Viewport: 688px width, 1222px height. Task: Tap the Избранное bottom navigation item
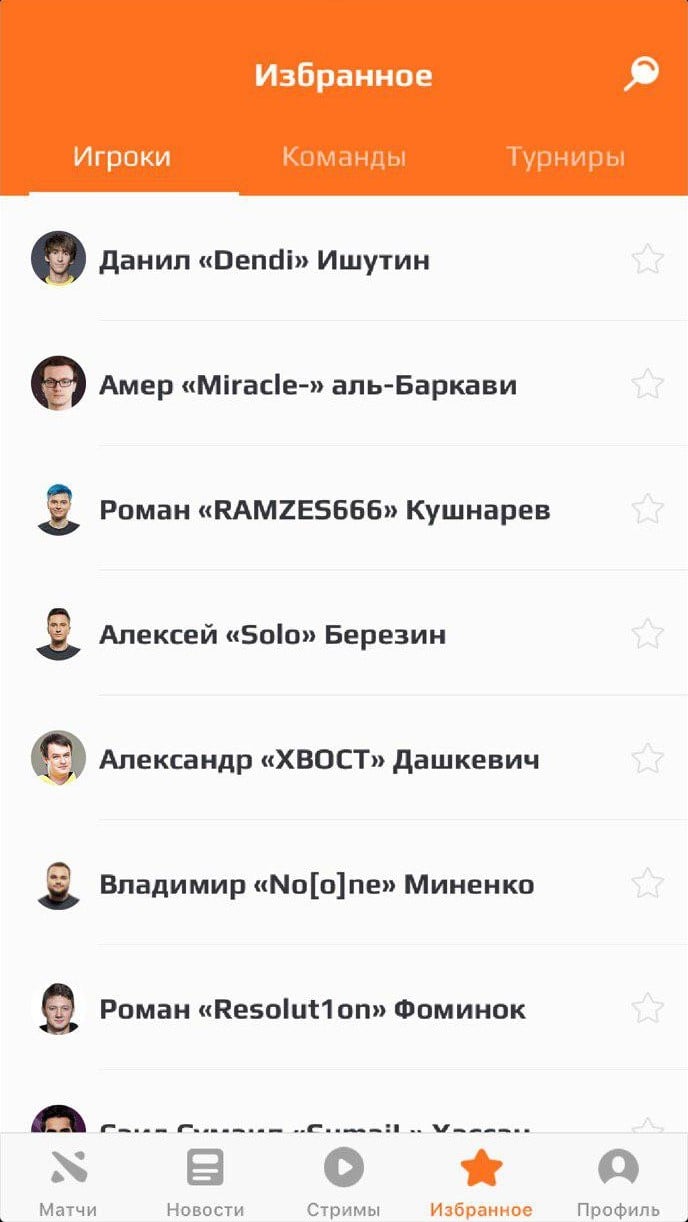(x=481, y=1182)
